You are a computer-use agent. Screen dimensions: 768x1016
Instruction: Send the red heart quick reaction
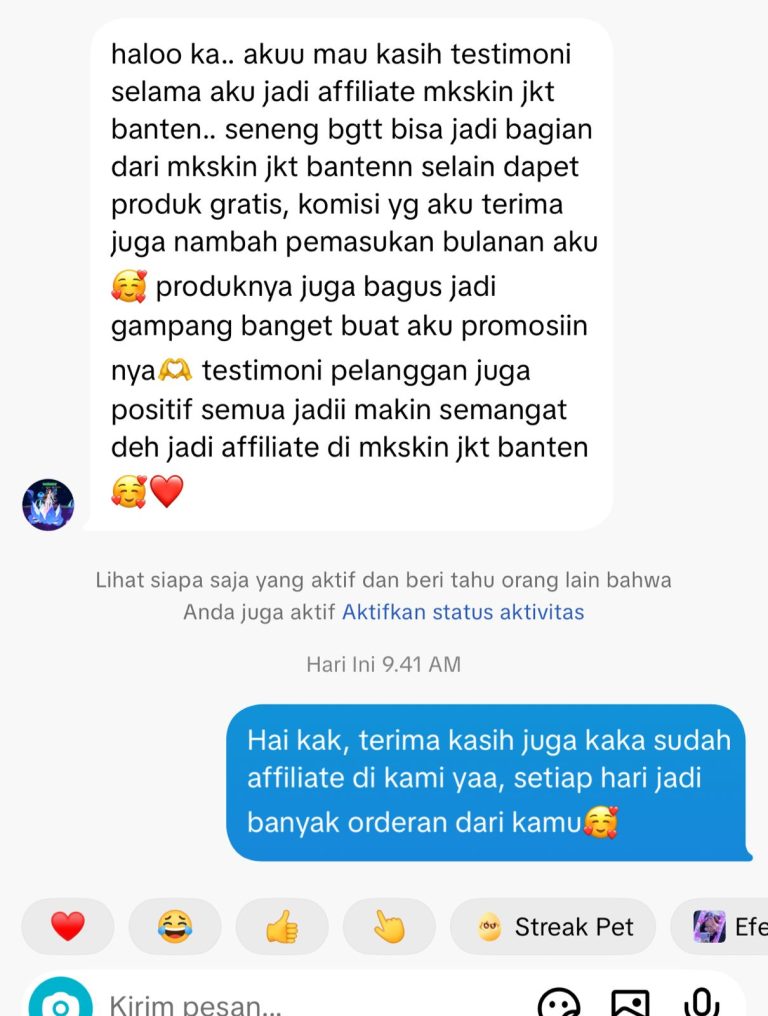[x=68, y=927]
